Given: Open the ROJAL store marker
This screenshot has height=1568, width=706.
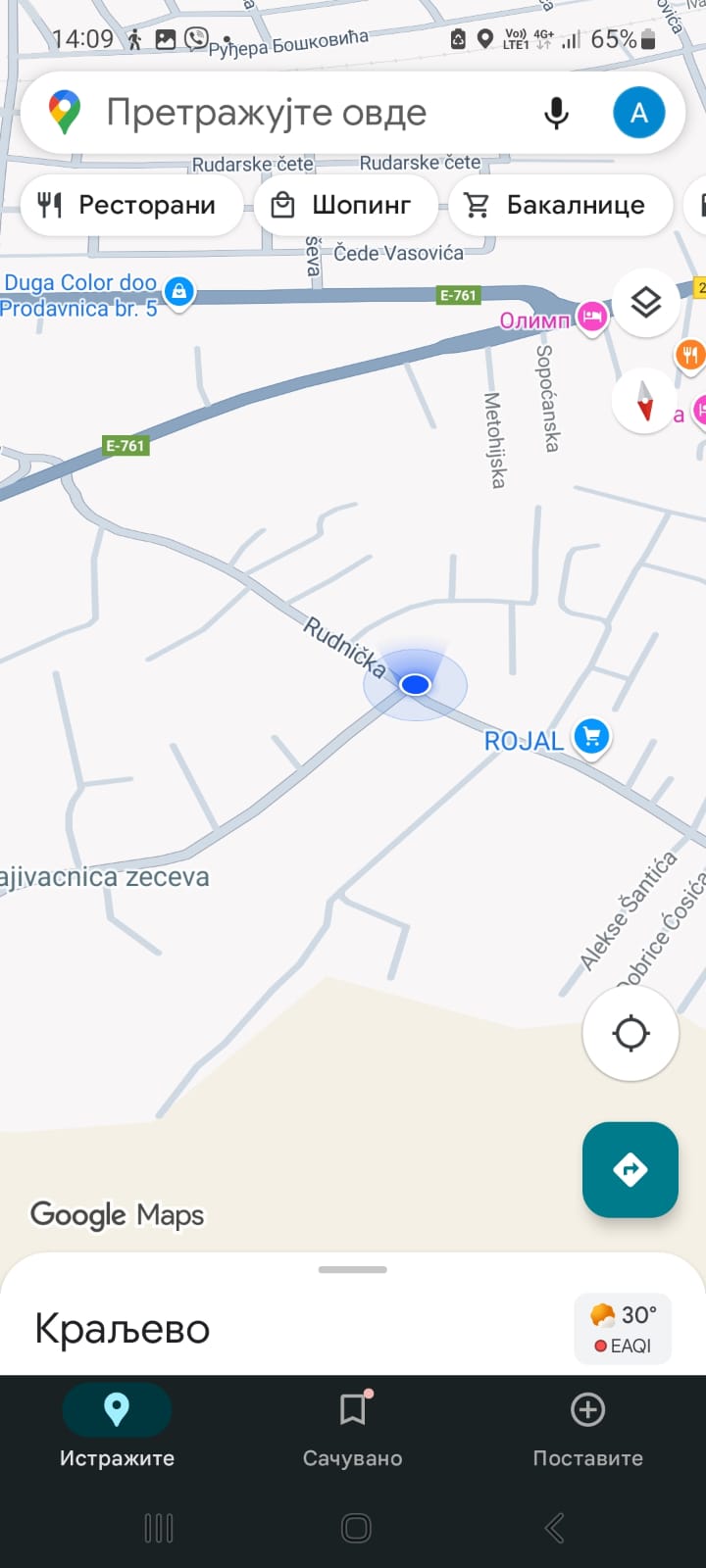Looking at the screenshot, I should (x=591, y=737).
